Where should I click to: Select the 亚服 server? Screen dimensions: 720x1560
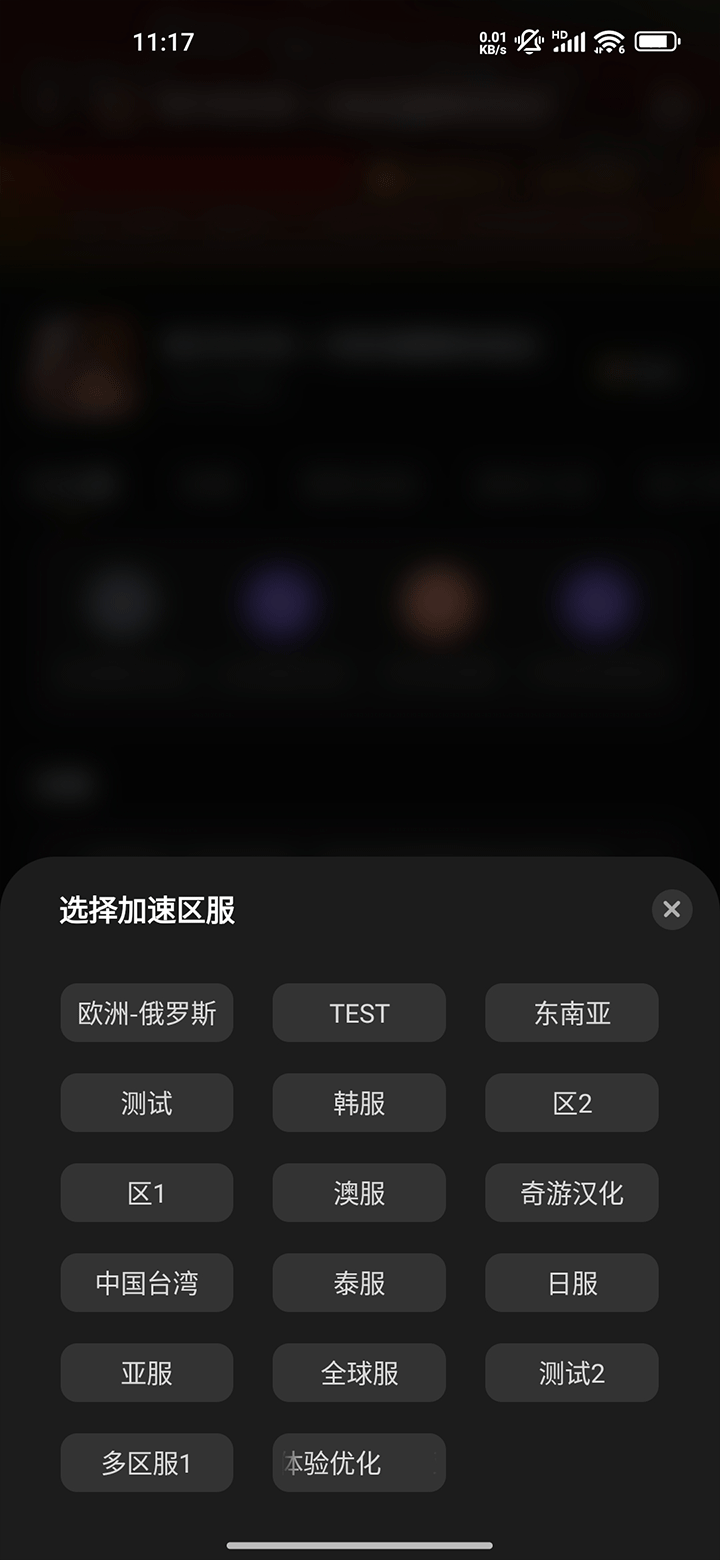[147, 1373]
